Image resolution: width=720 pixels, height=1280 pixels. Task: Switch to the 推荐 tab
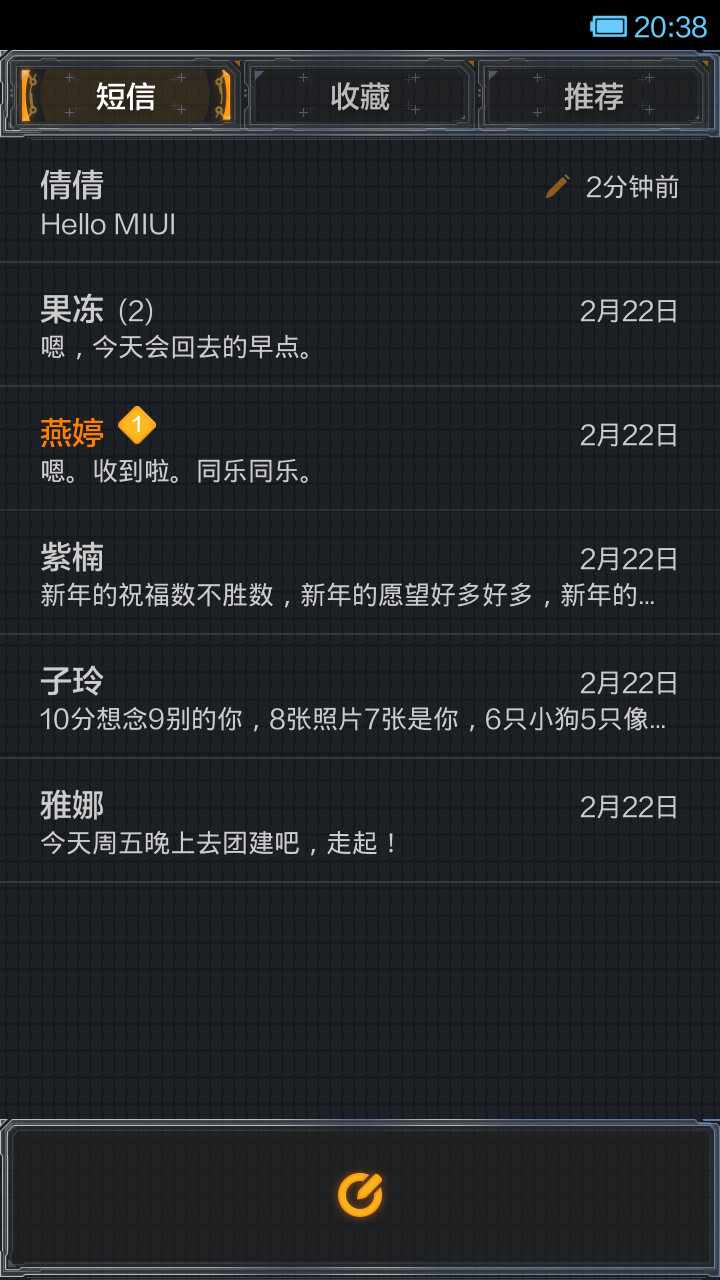coord(594,96)
